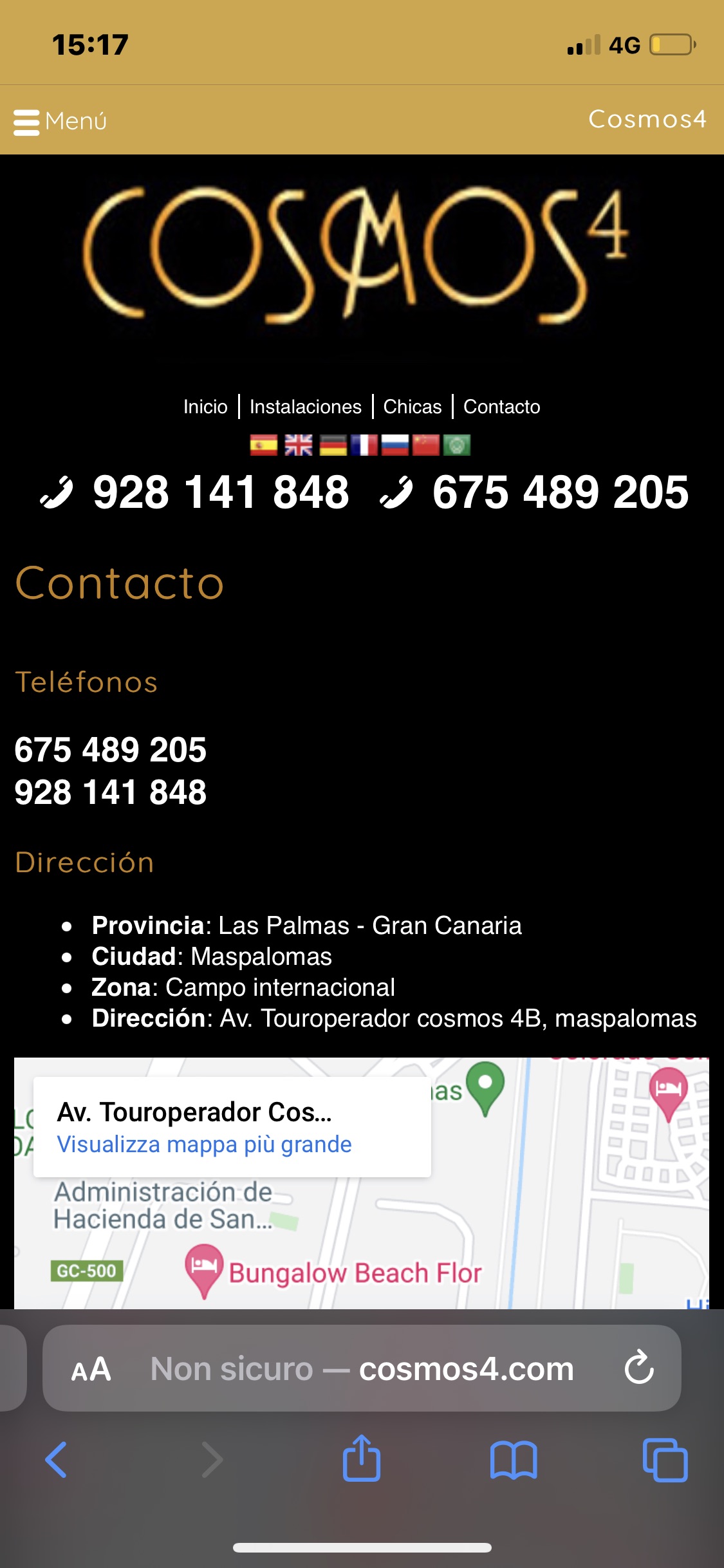The image size is (724, 1568).
Task: Go back to the previous page
Action: tap(57, 1459)
